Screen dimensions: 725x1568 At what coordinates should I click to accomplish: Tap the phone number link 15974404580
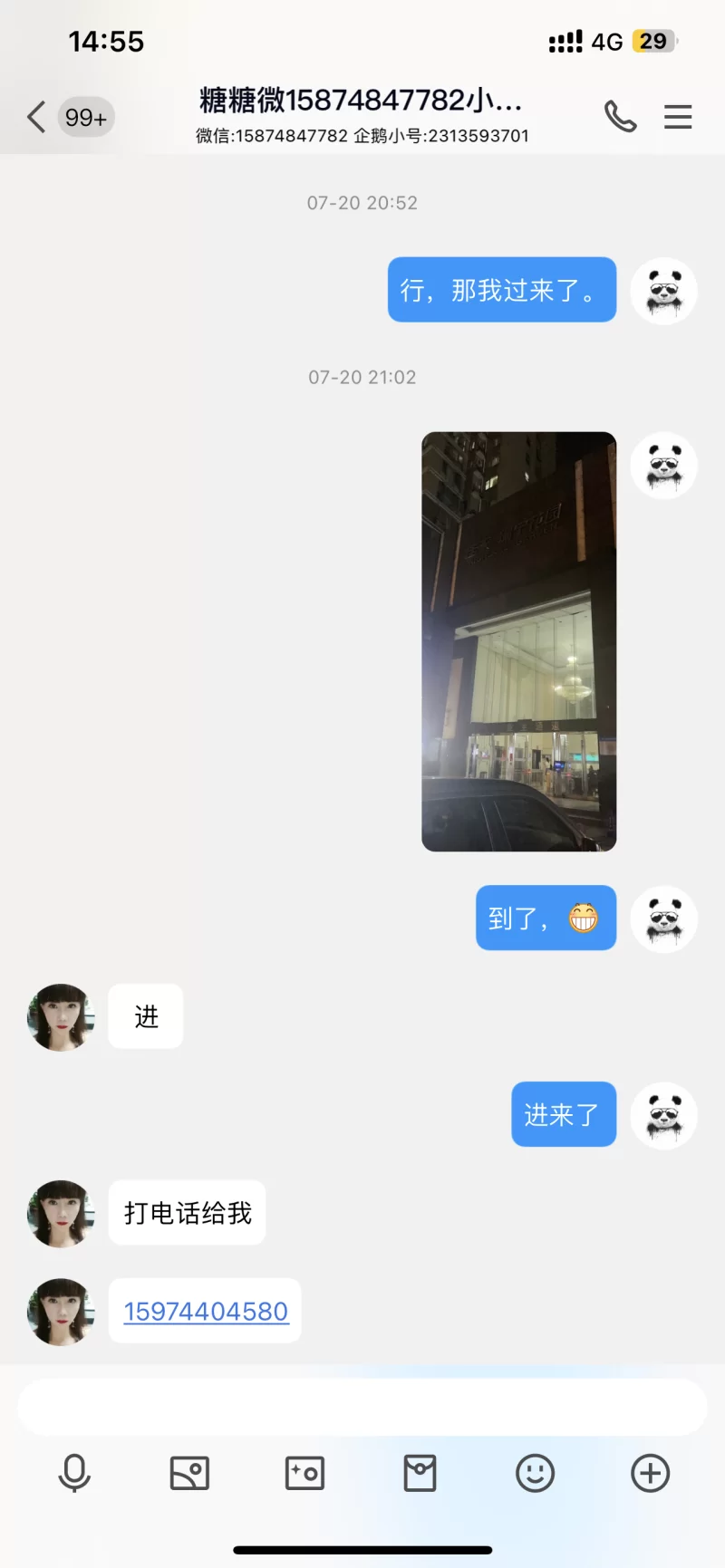pos(206,1311)
